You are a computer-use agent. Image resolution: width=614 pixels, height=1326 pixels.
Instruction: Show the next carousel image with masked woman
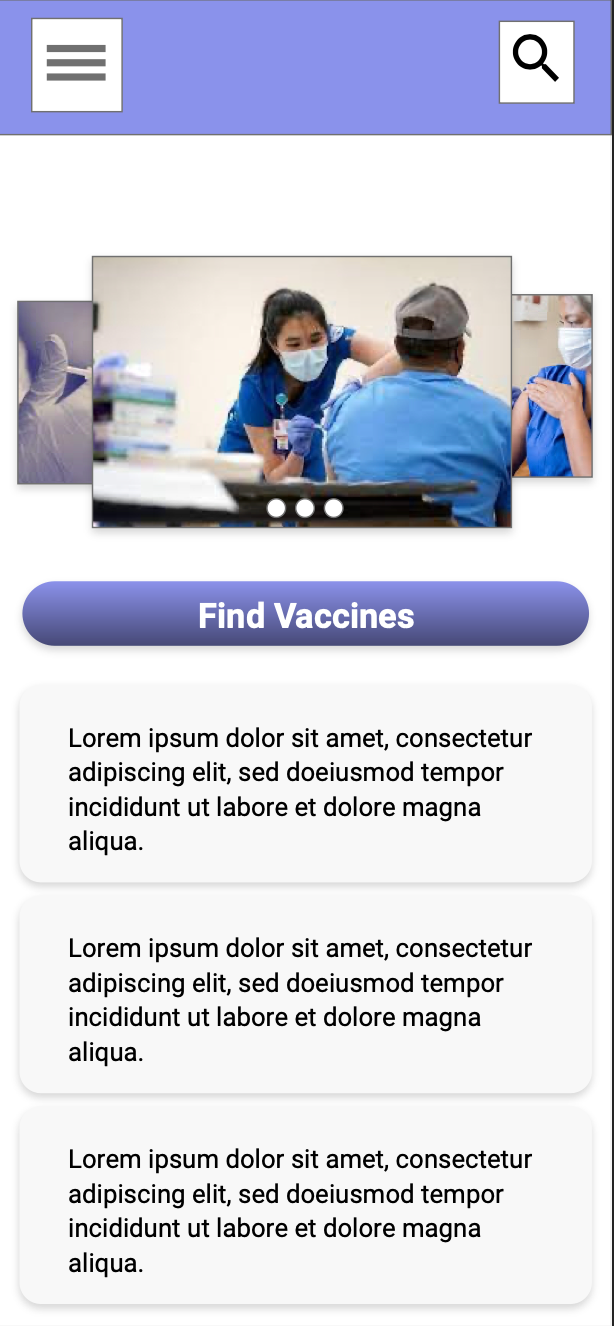pos(552,385)
